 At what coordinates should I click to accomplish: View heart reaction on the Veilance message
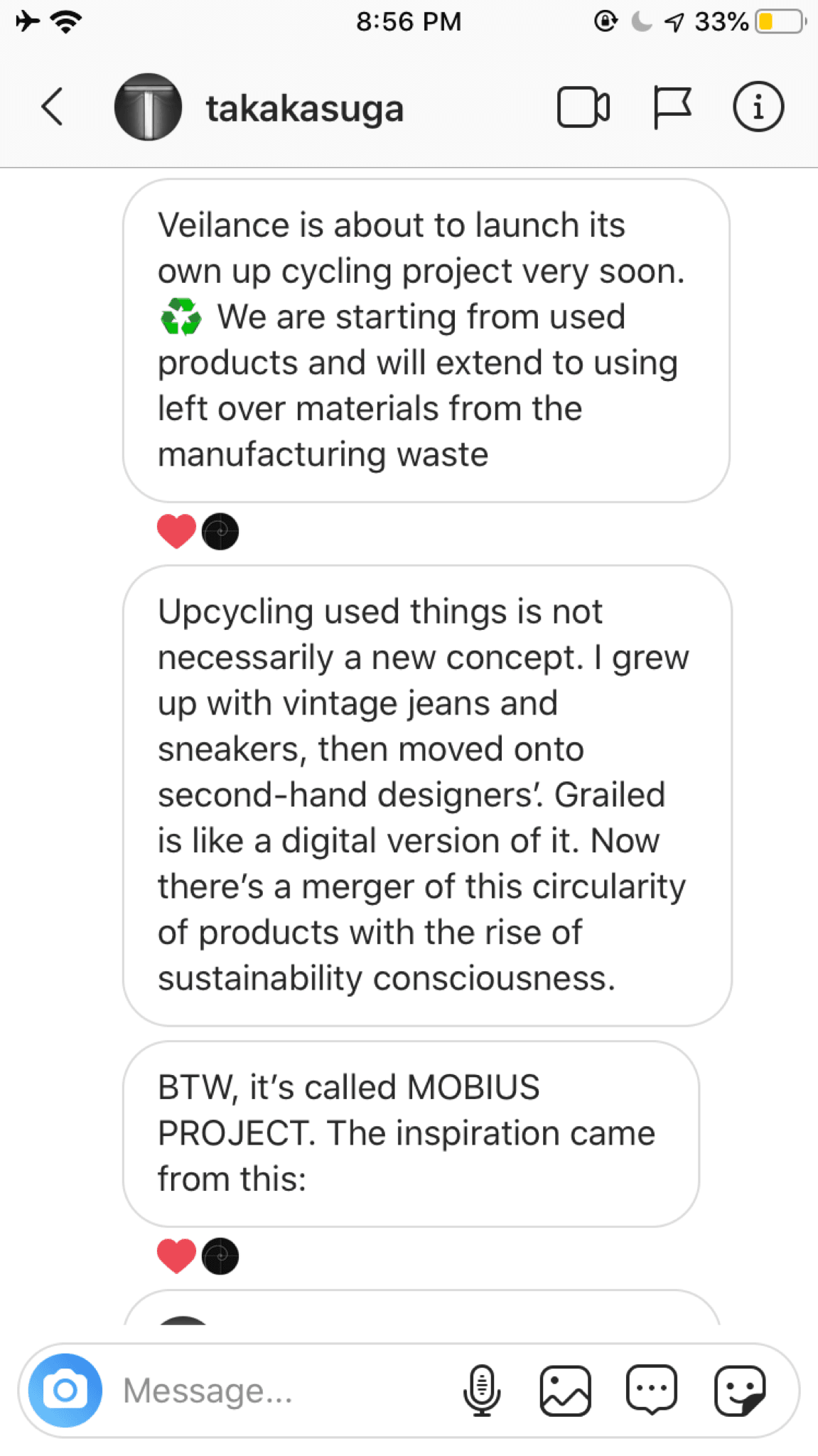pos(176,531)
